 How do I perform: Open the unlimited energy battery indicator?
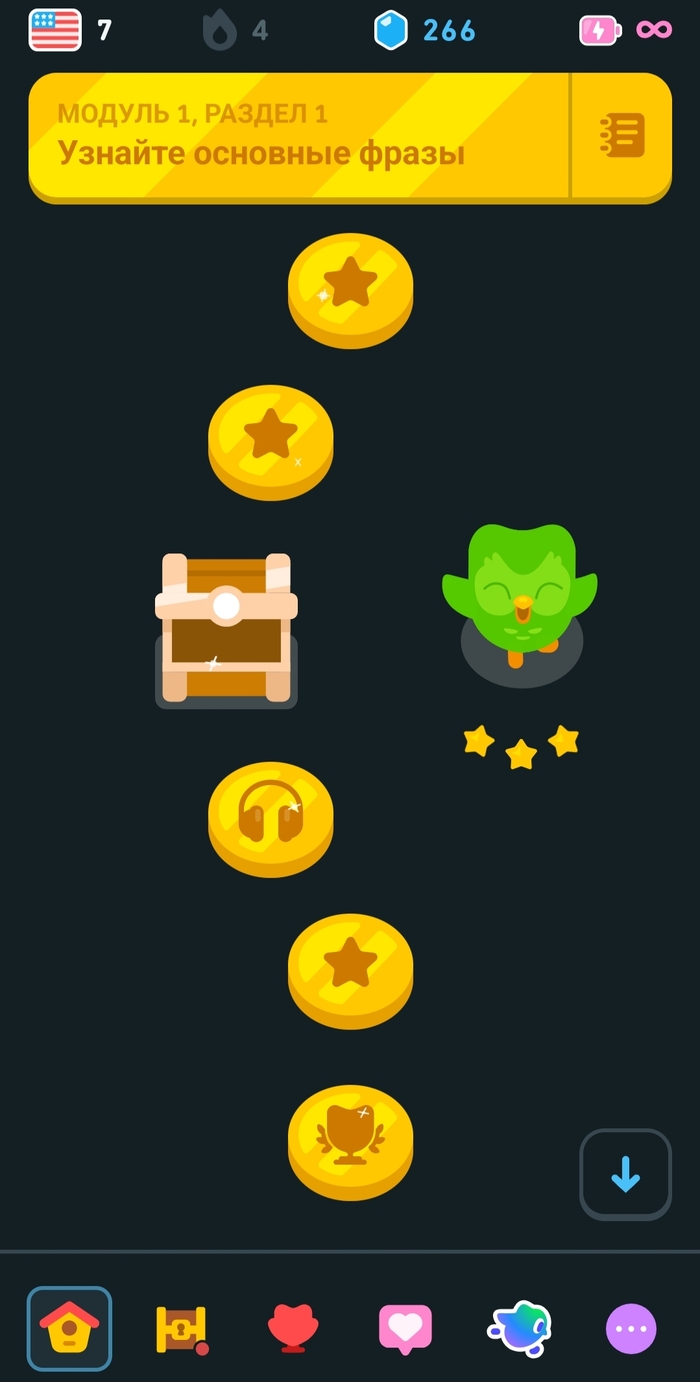[625, 30]
